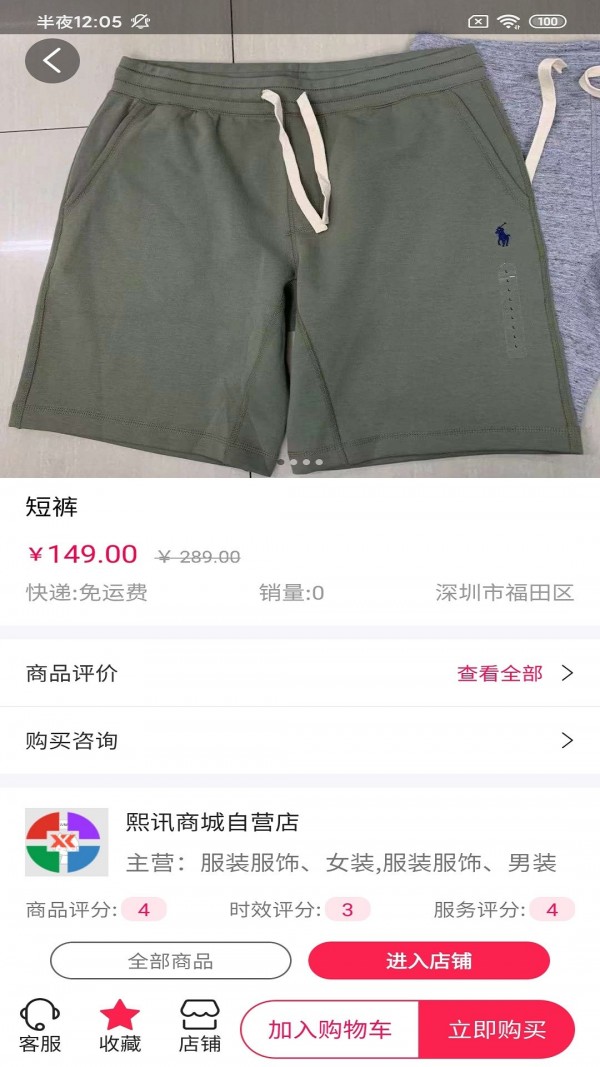Viewport: 600px width, 1067px height.
Task: Toggle the 收藏 favorite star
Action: 120,1027
